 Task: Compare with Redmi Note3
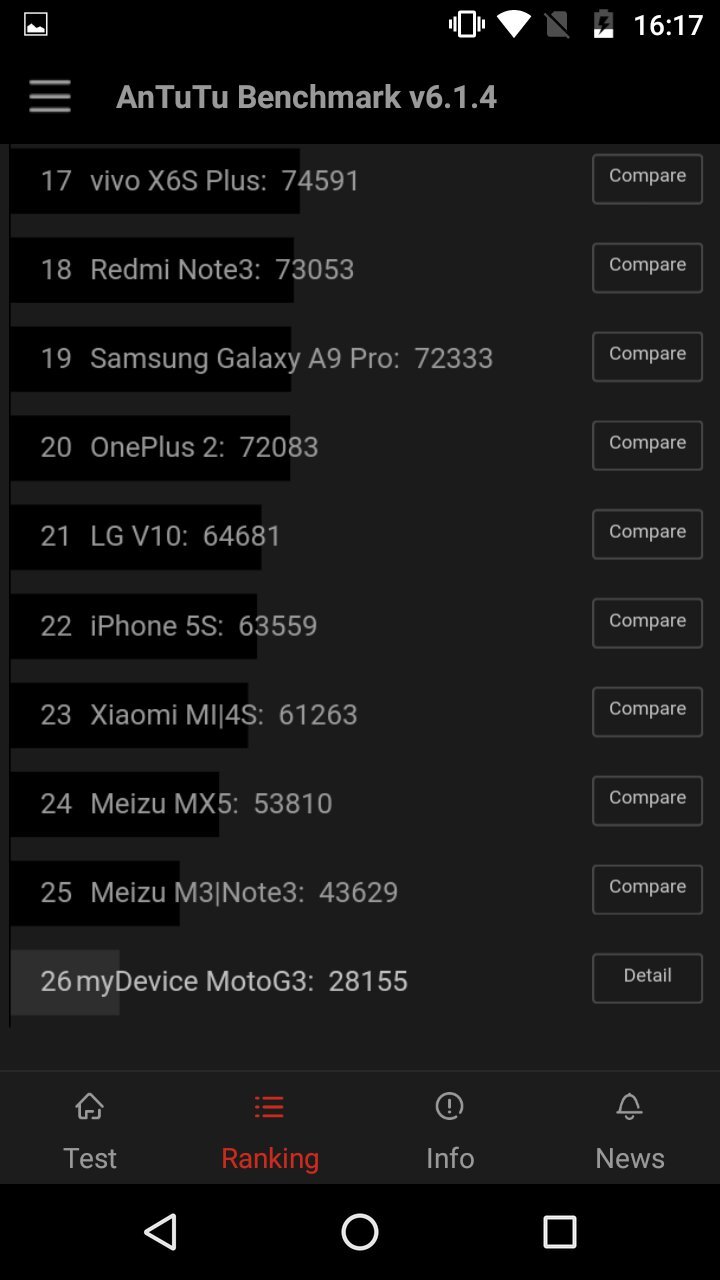(647, 267)
